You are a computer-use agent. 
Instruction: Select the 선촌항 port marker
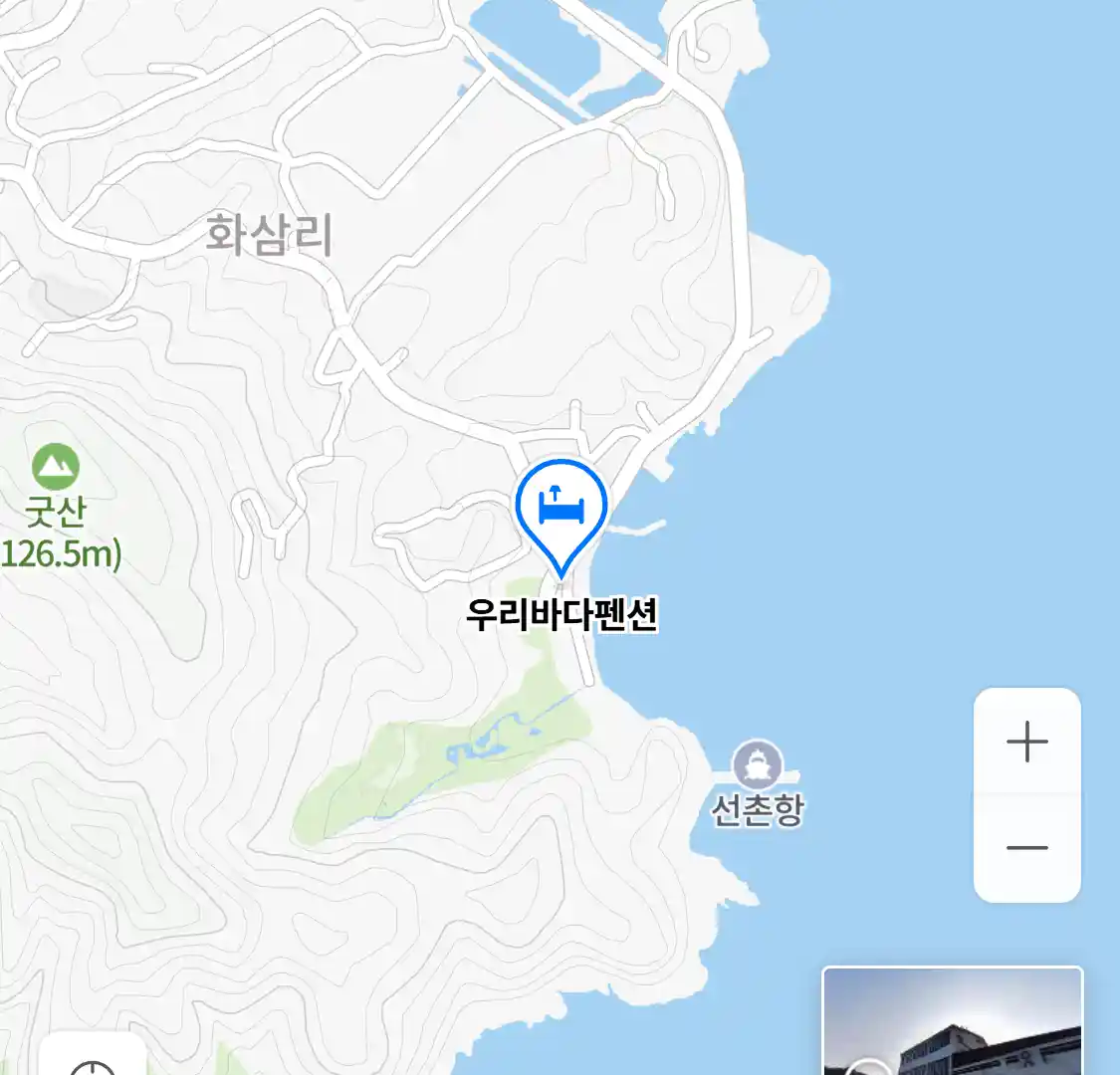[x=758, y=765]
